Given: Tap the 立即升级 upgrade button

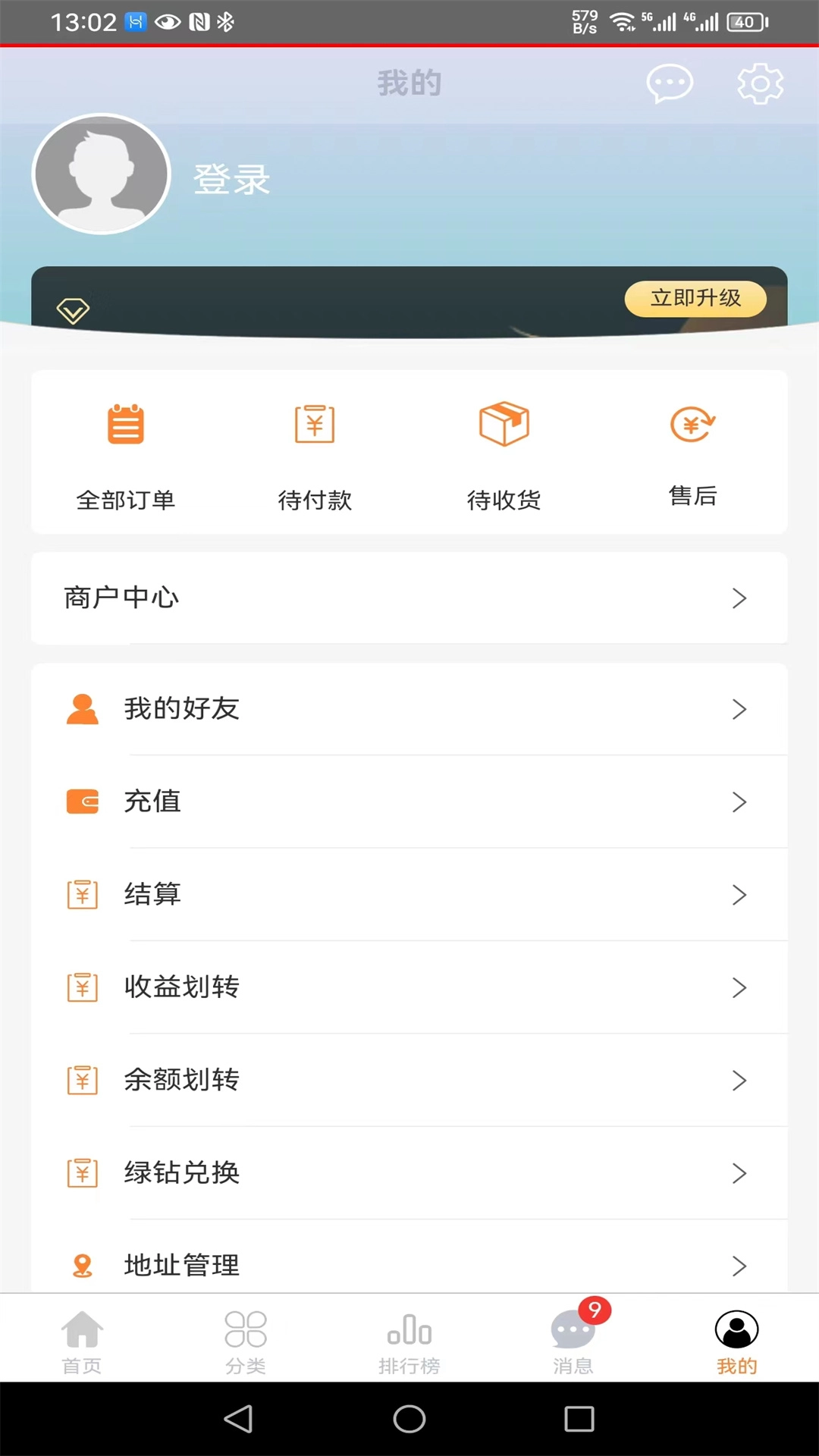Looking at the screenshot, I should pyautogui.click(x=695, y=299).
